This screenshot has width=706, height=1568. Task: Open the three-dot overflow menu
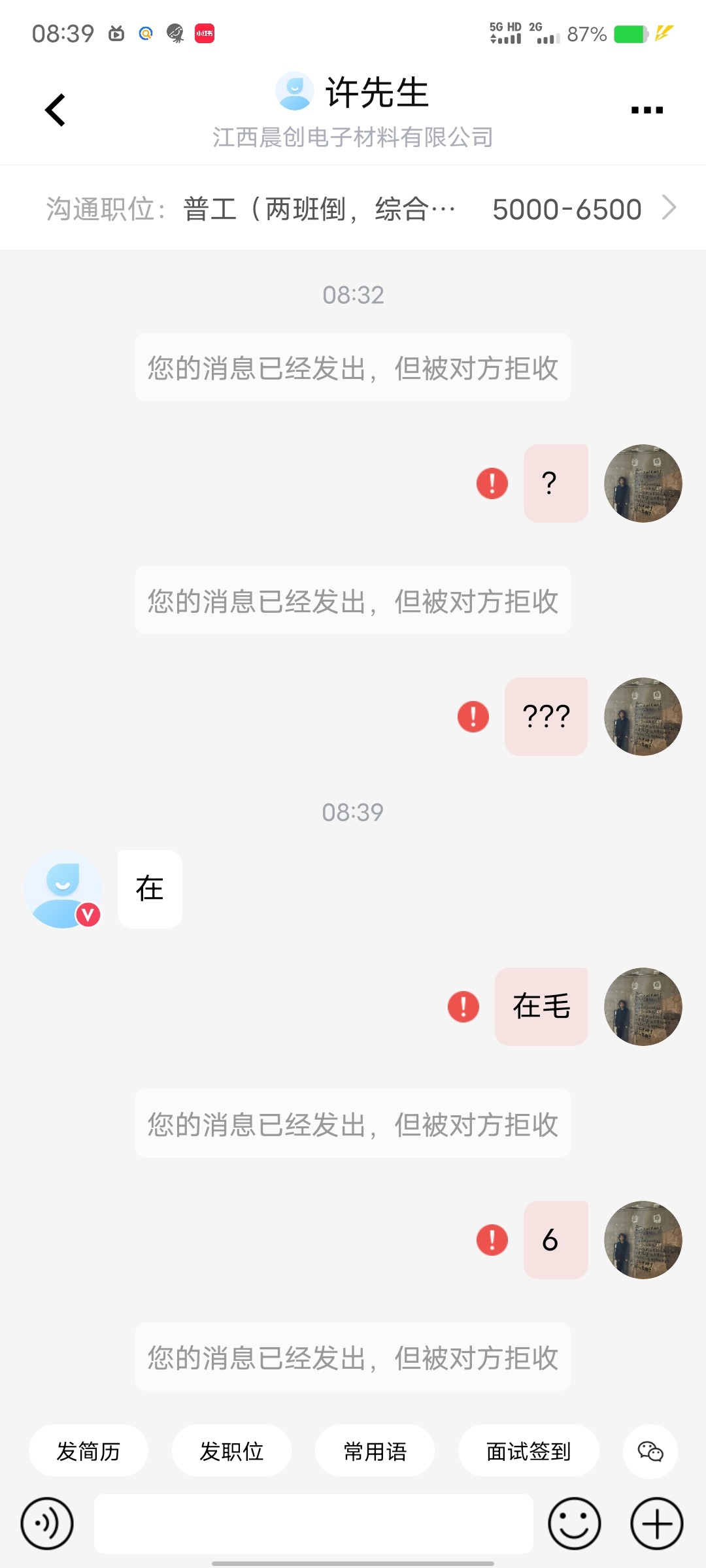(647, 110)
